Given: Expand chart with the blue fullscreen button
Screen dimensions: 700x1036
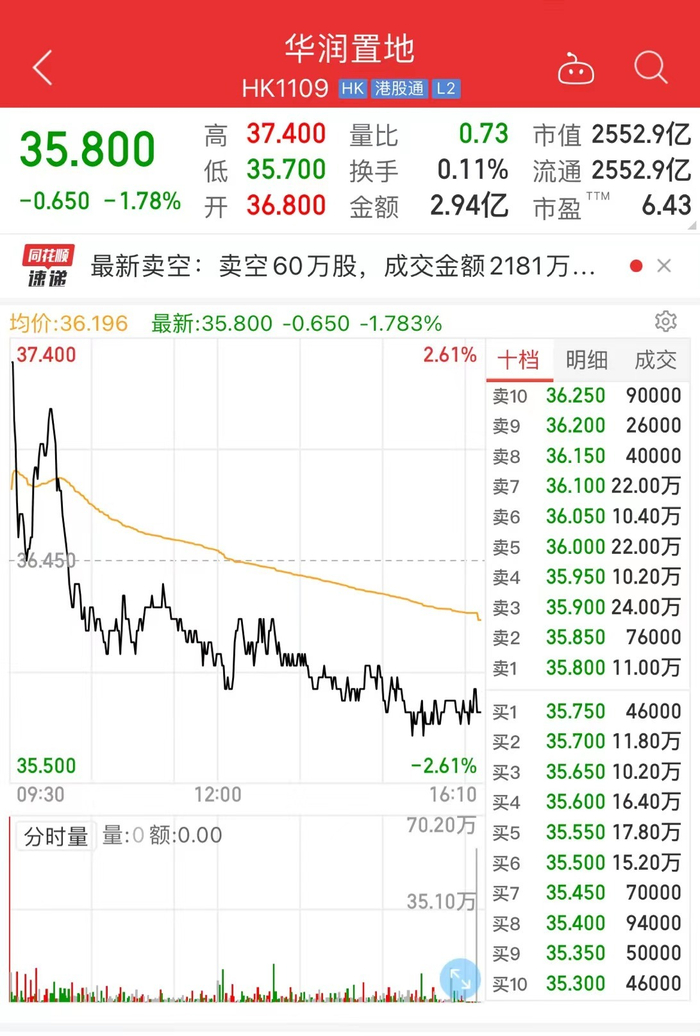Looking at the screenshot, I should tap(460, 979).
